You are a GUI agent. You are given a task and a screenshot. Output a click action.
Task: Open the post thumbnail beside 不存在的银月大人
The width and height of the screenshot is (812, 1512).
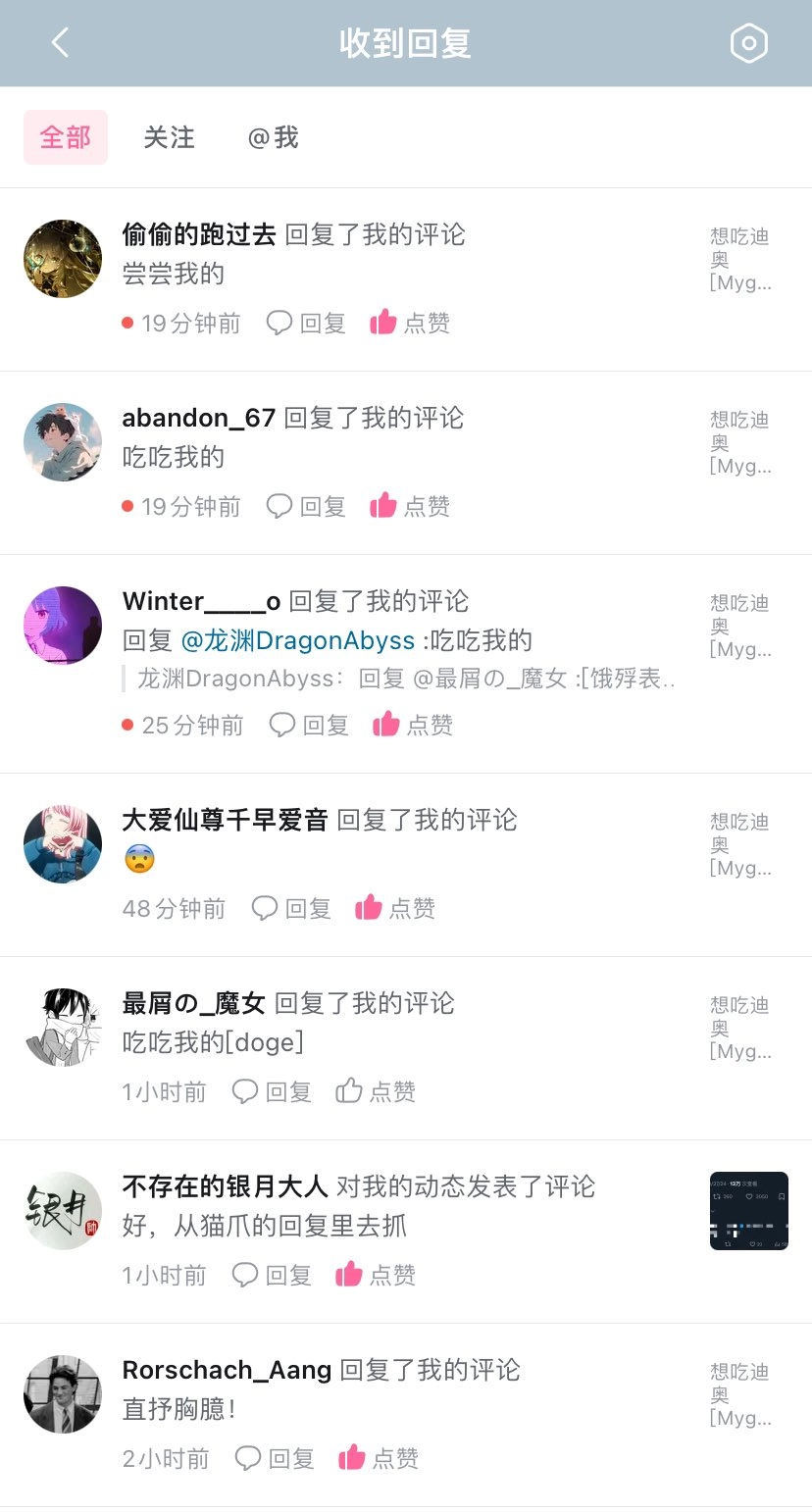749,1211
